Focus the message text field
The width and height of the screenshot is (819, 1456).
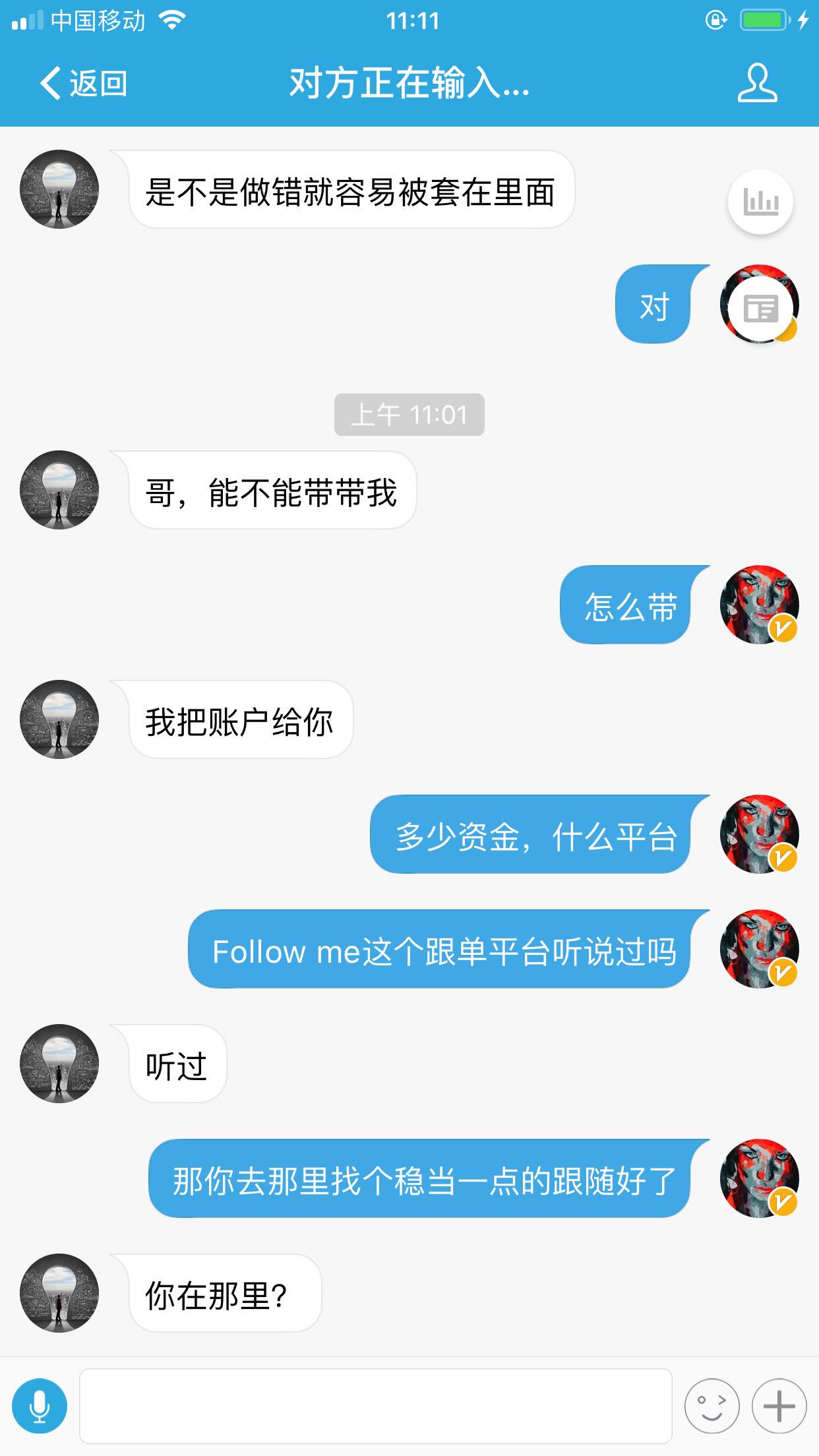pyautogui.click(x=376, y=1406)
